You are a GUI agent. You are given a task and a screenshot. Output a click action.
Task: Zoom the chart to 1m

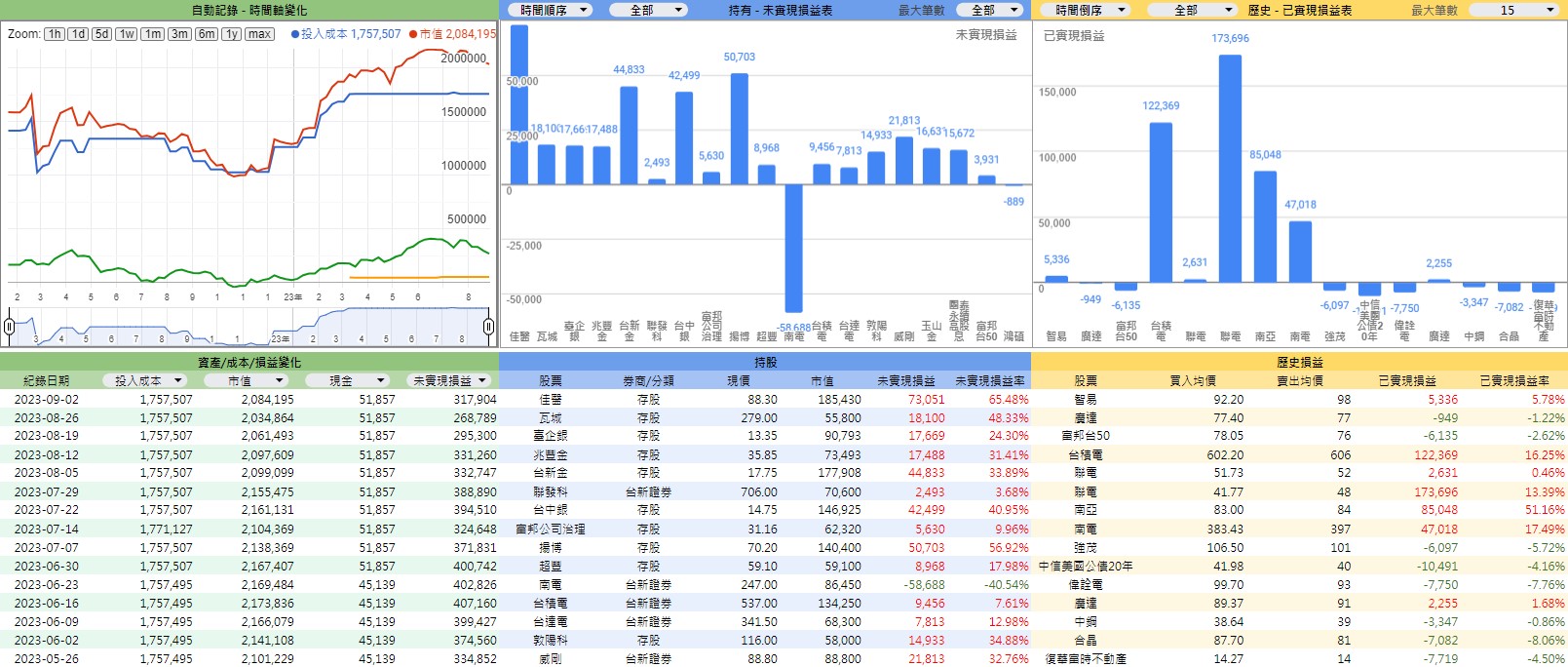point(152,34)
